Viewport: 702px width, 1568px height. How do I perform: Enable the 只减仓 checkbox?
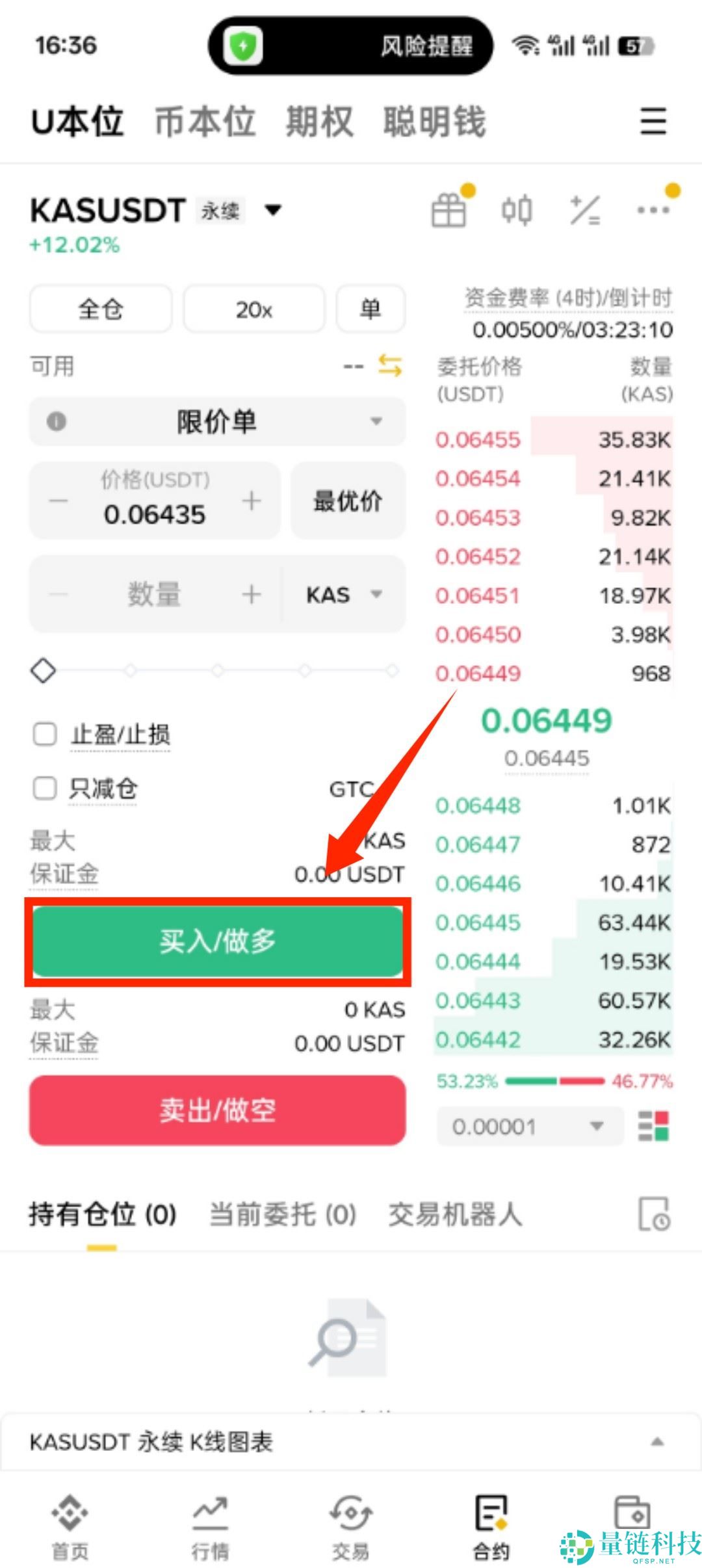tap(44, 789)
